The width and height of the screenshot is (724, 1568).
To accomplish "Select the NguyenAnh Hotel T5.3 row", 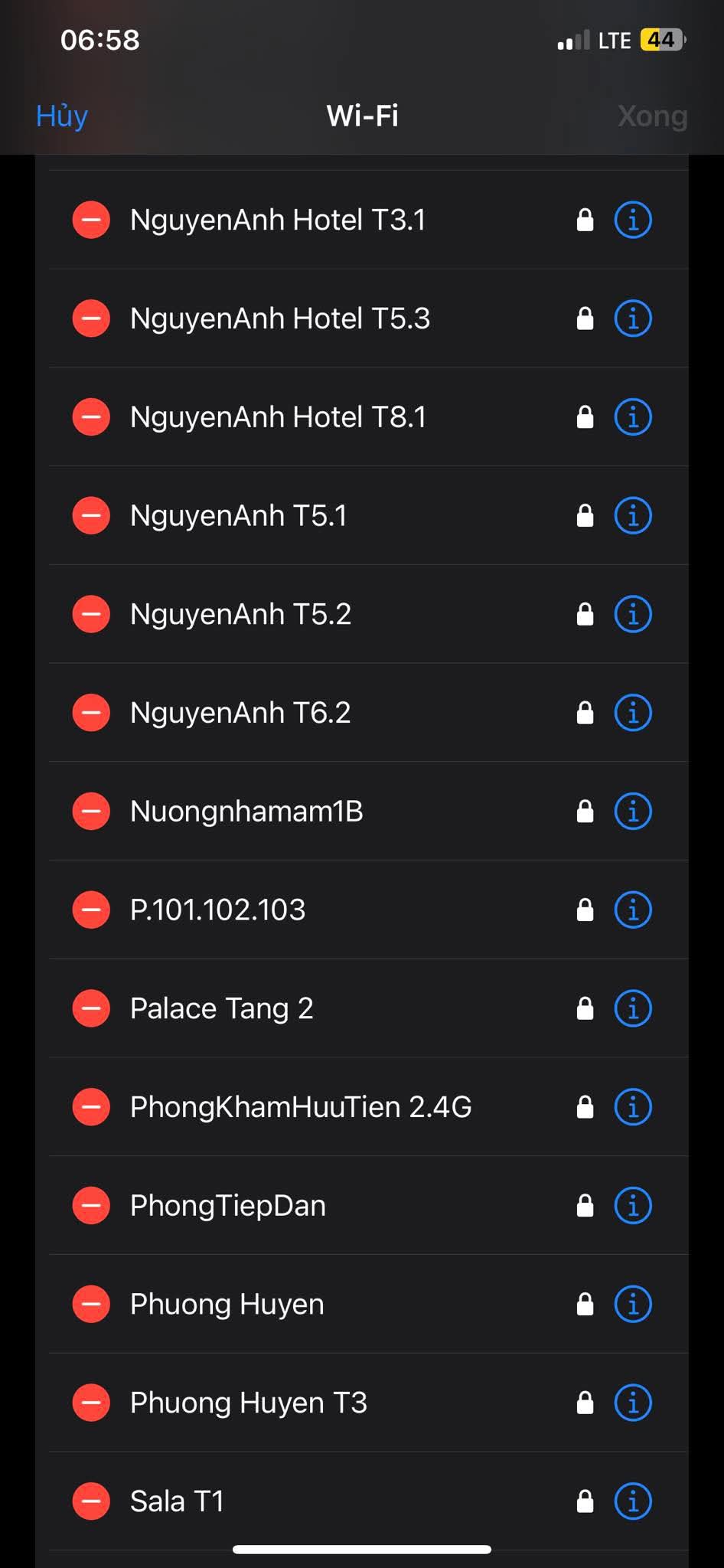I will [x=362, y=318].
